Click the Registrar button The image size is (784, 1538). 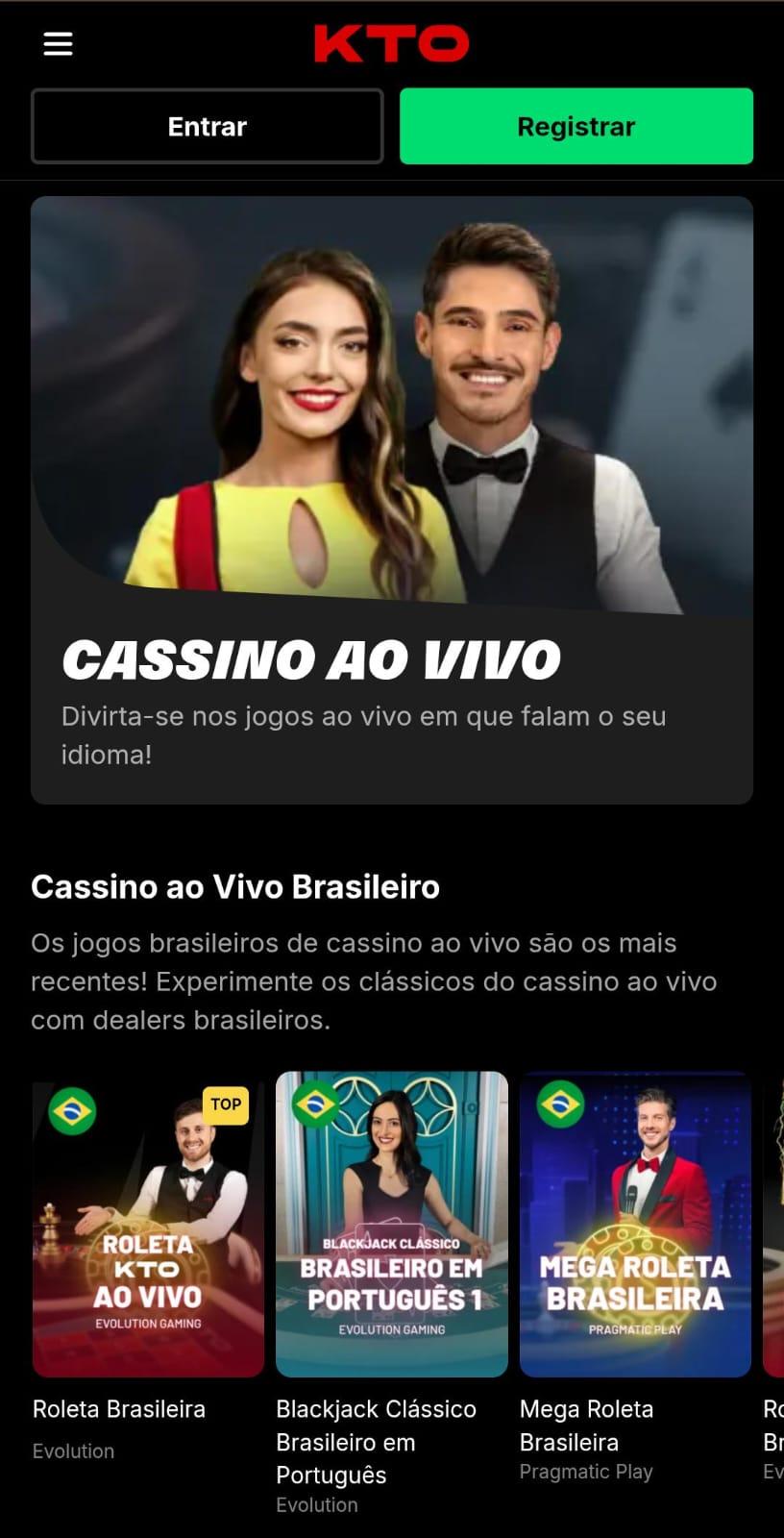pyautogui.click(x=576, y=126)
